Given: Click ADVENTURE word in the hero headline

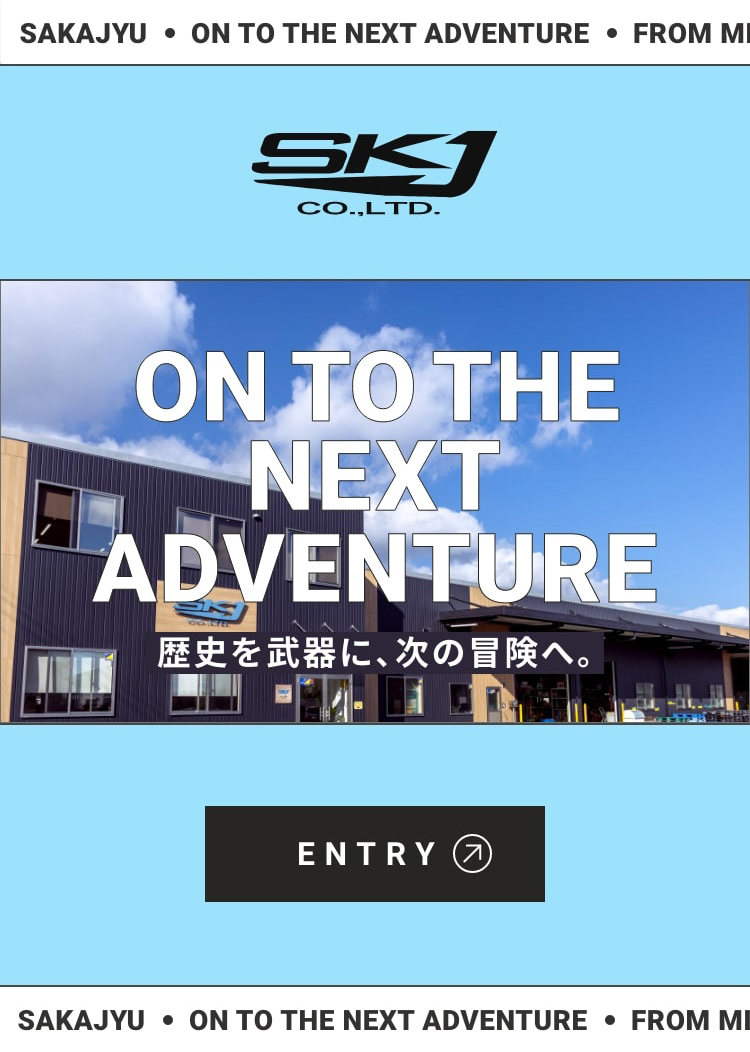Looking at the screenshot, I should click(375, 565).
